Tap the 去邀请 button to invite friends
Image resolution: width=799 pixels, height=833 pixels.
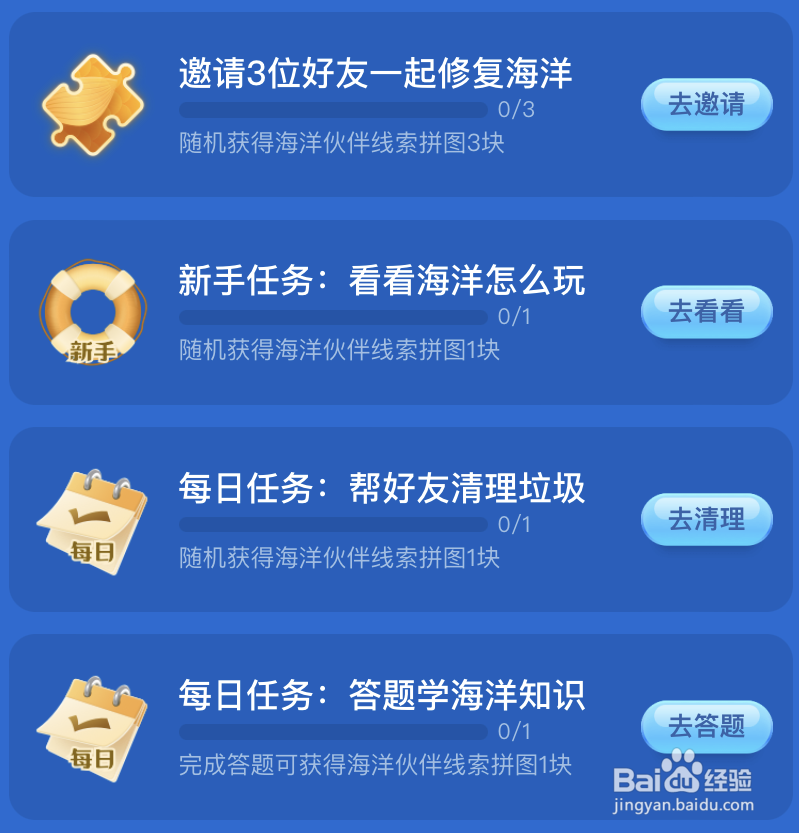tap(706, 102)
